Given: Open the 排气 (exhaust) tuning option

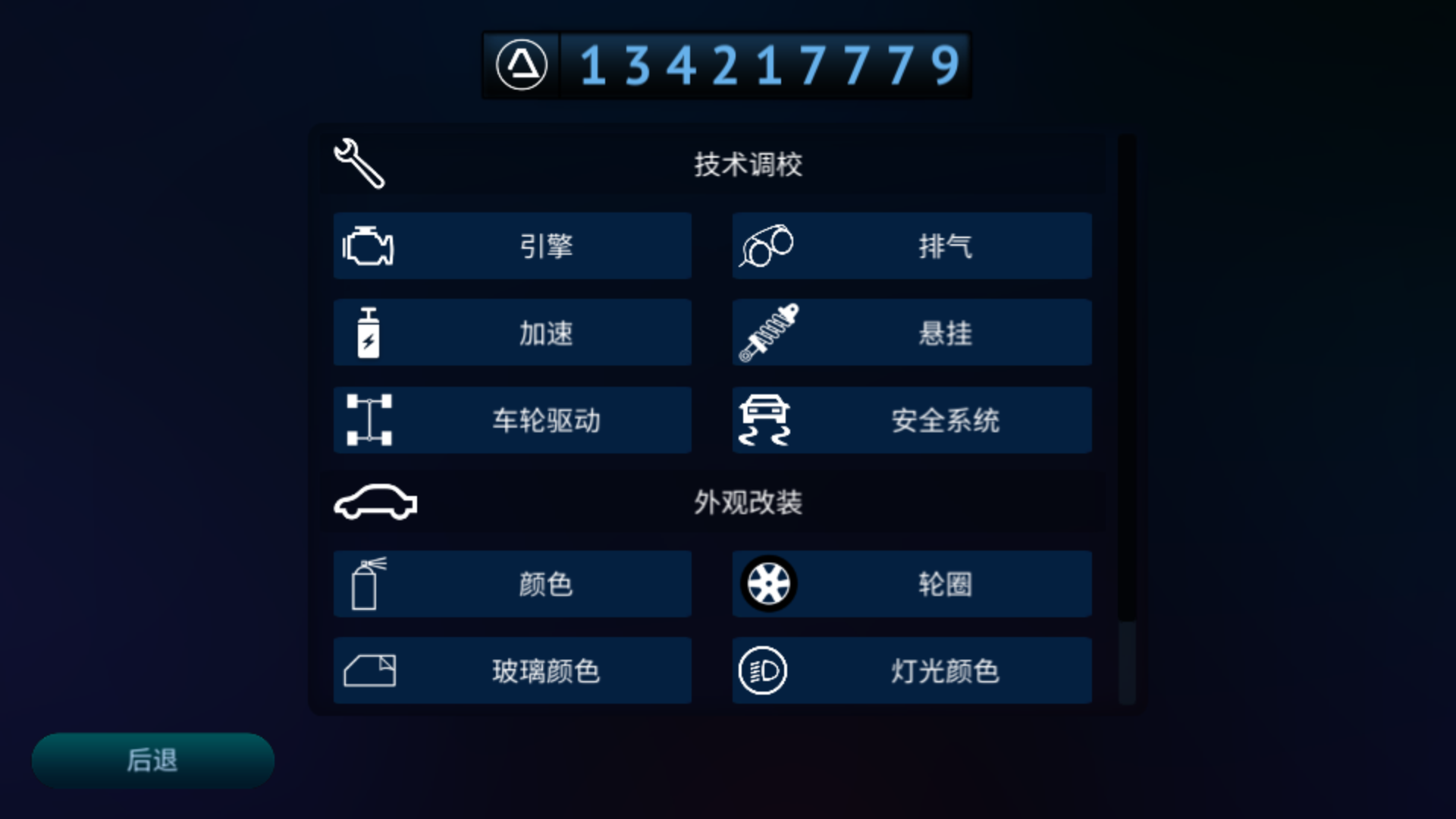Looking at the screenshot, I should (x=912, y=246).
